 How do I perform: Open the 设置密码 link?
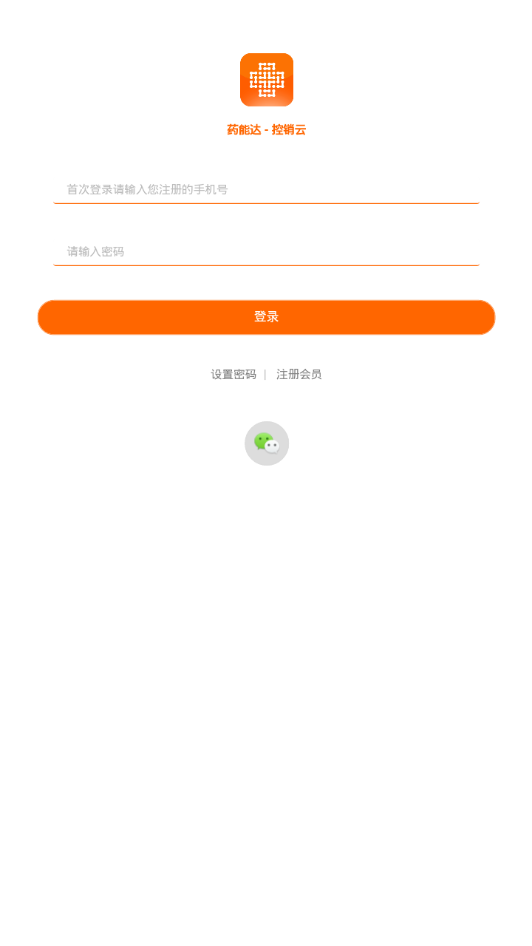(233, 374)
